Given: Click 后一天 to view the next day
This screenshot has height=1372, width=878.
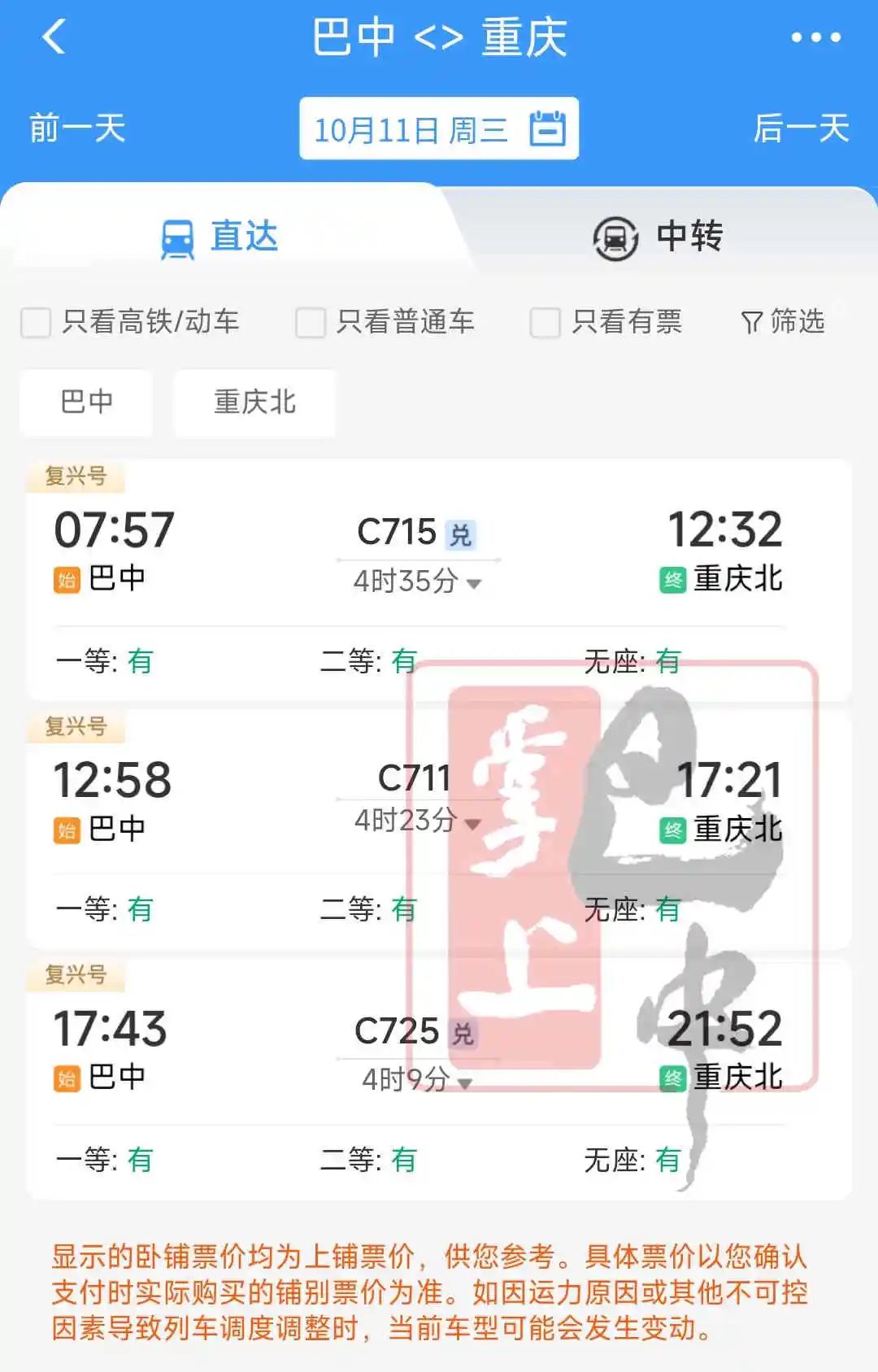Looking at the screenshot, I should (801, 128).
